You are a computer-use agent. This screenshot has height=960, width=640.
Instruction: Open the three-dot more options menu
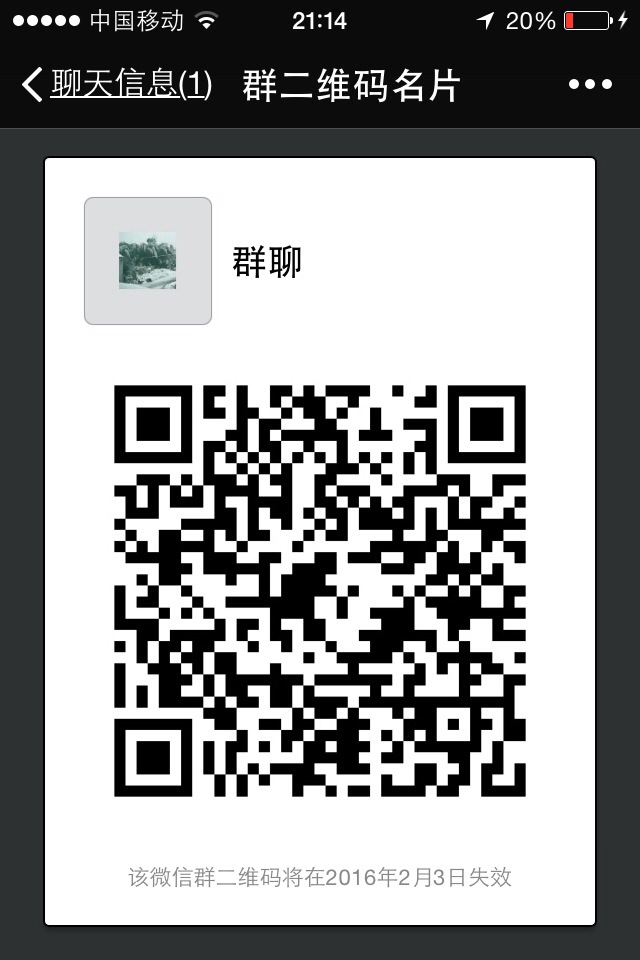590,85
